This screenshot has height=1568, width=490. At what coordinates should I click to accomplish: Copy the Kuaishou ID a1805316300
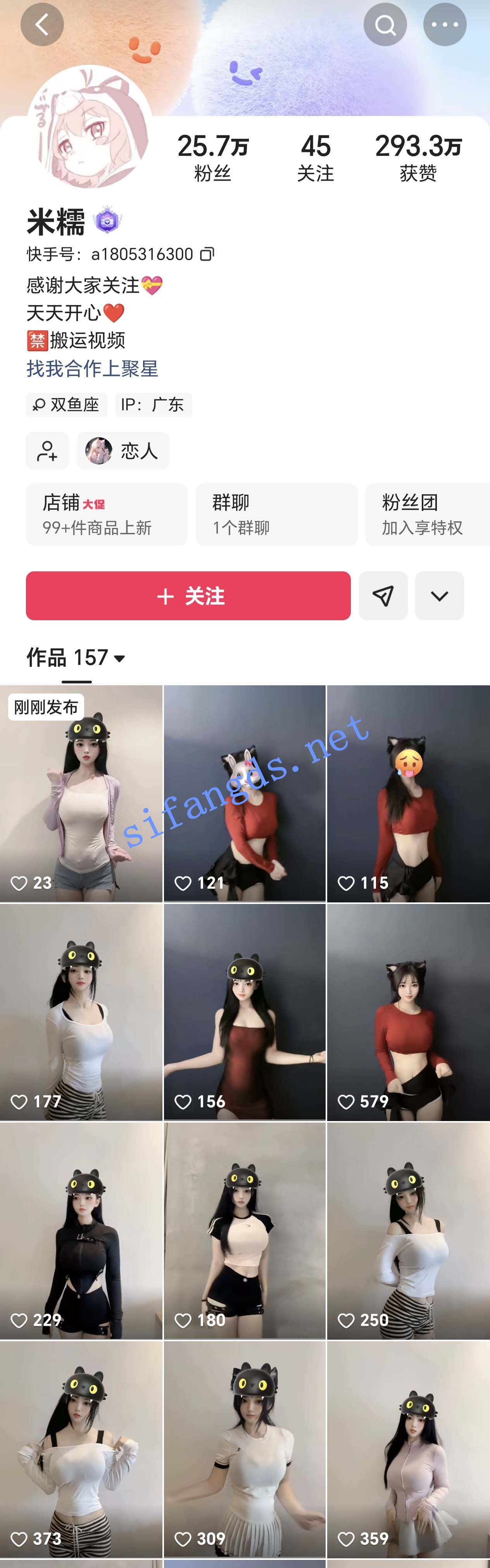tap(207, 254)
